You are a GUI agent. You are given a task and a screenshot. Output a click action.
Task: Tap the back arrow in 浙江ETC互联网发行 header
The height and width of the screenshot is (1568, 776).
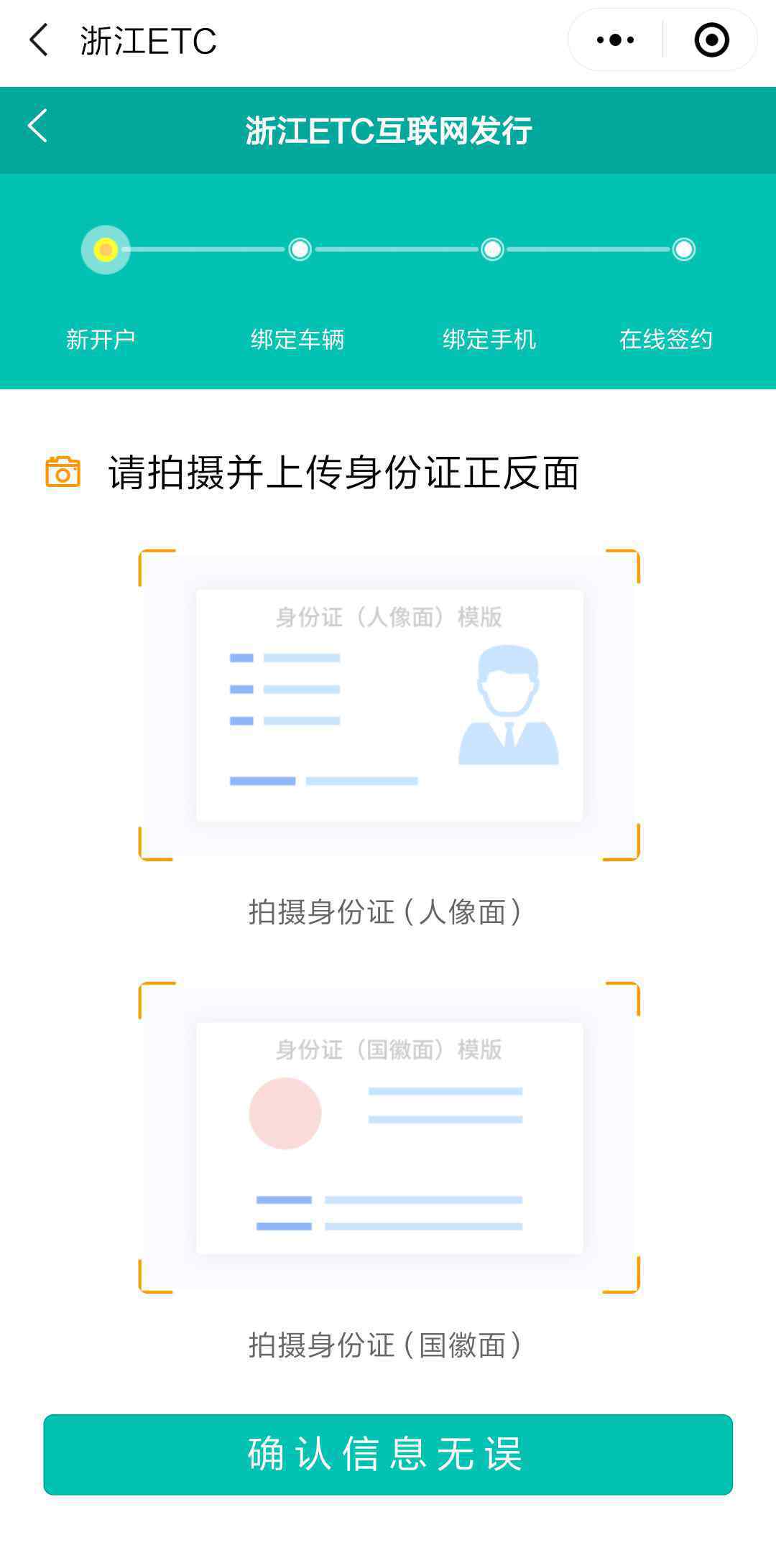38,126
